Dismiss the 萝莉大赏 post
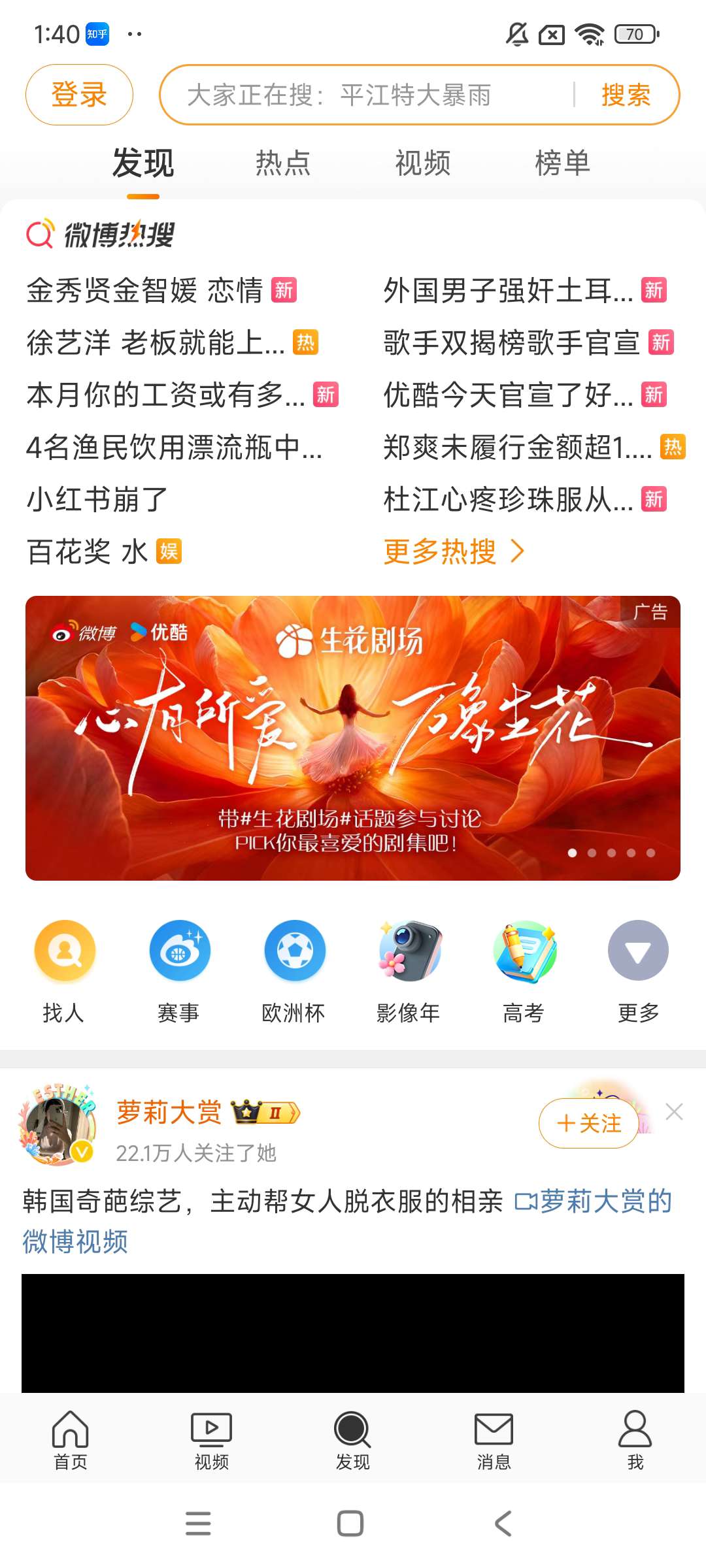This screenshot has height=1568, width=706. (674, 1111)
